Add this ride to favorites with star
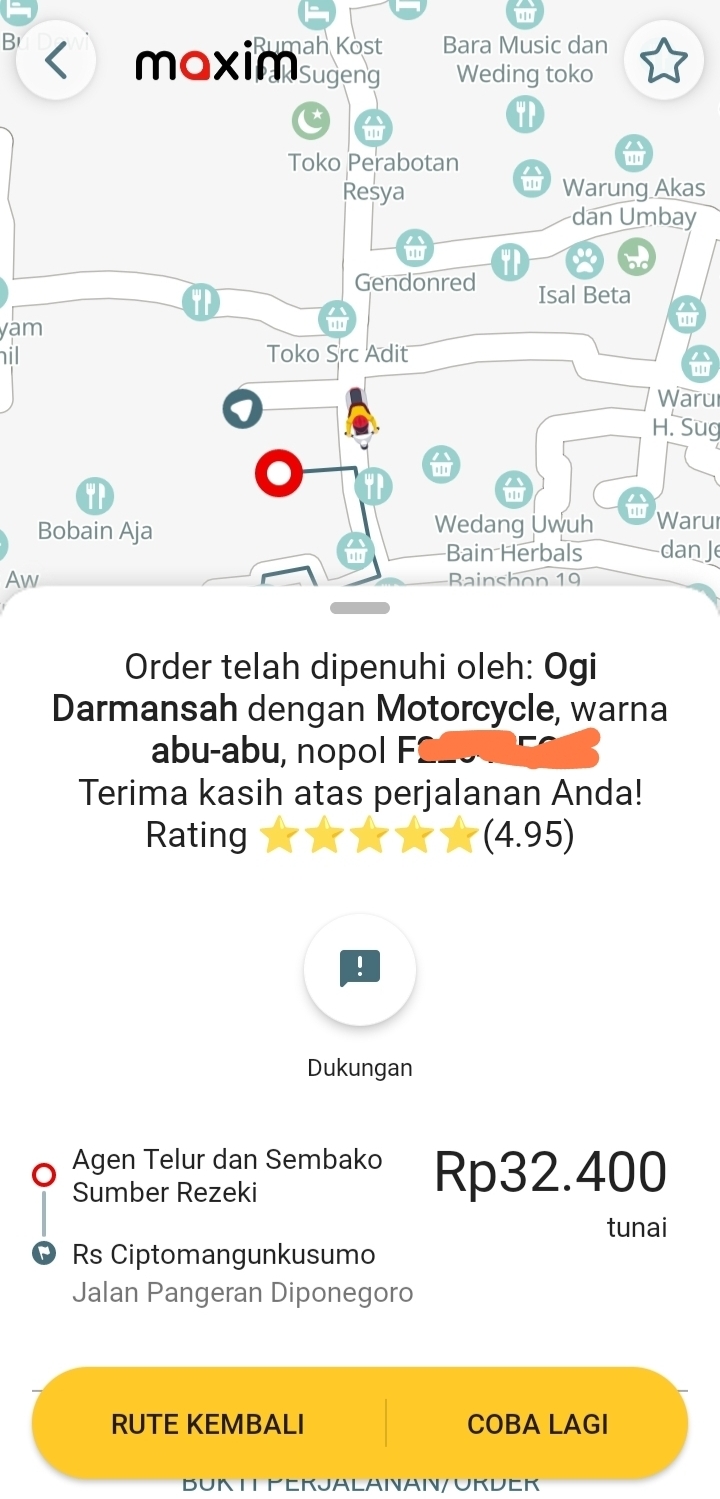Screen dimensions: 720x1499 663,61
